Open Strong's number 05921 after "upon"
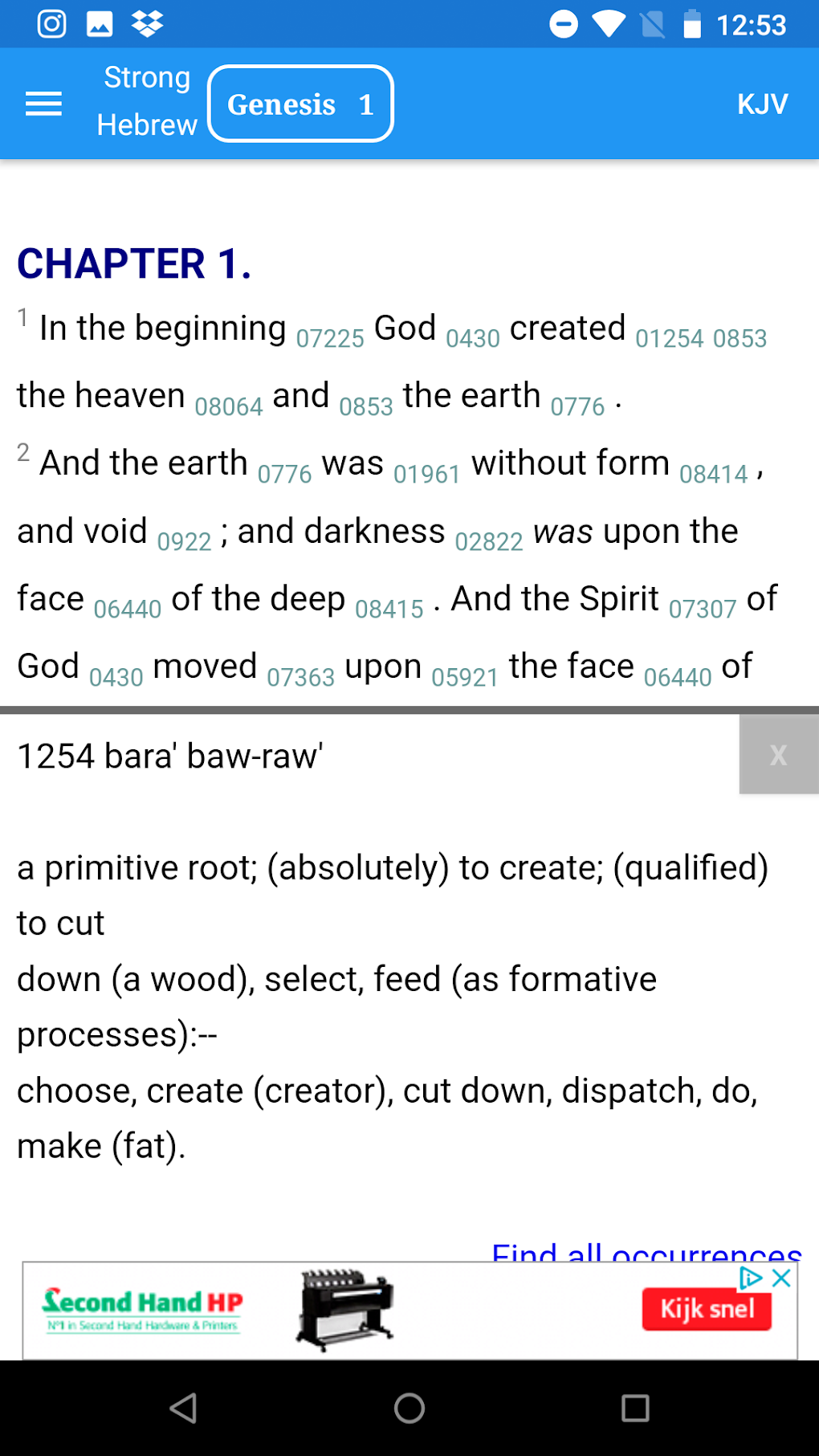Viewport: 819px width, 1456px height. pos(465,677)
